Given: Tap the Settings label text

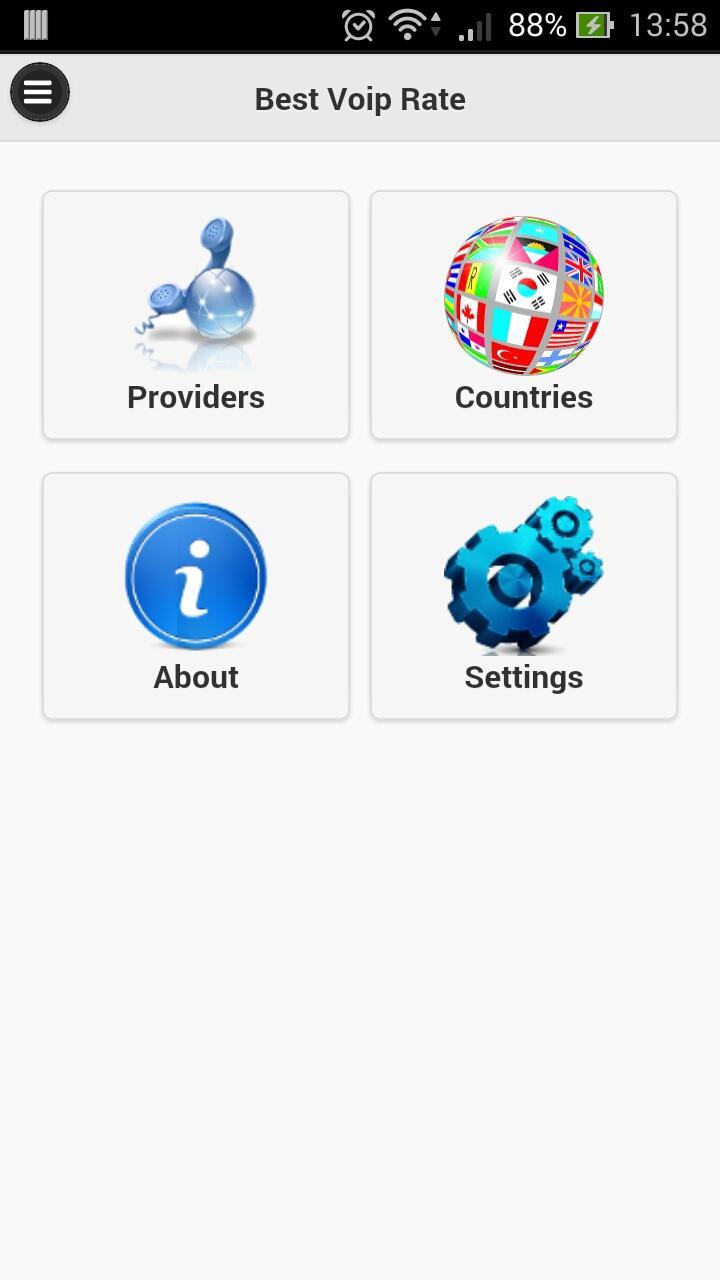Looking at the screenshot, I should click(523, 677).
